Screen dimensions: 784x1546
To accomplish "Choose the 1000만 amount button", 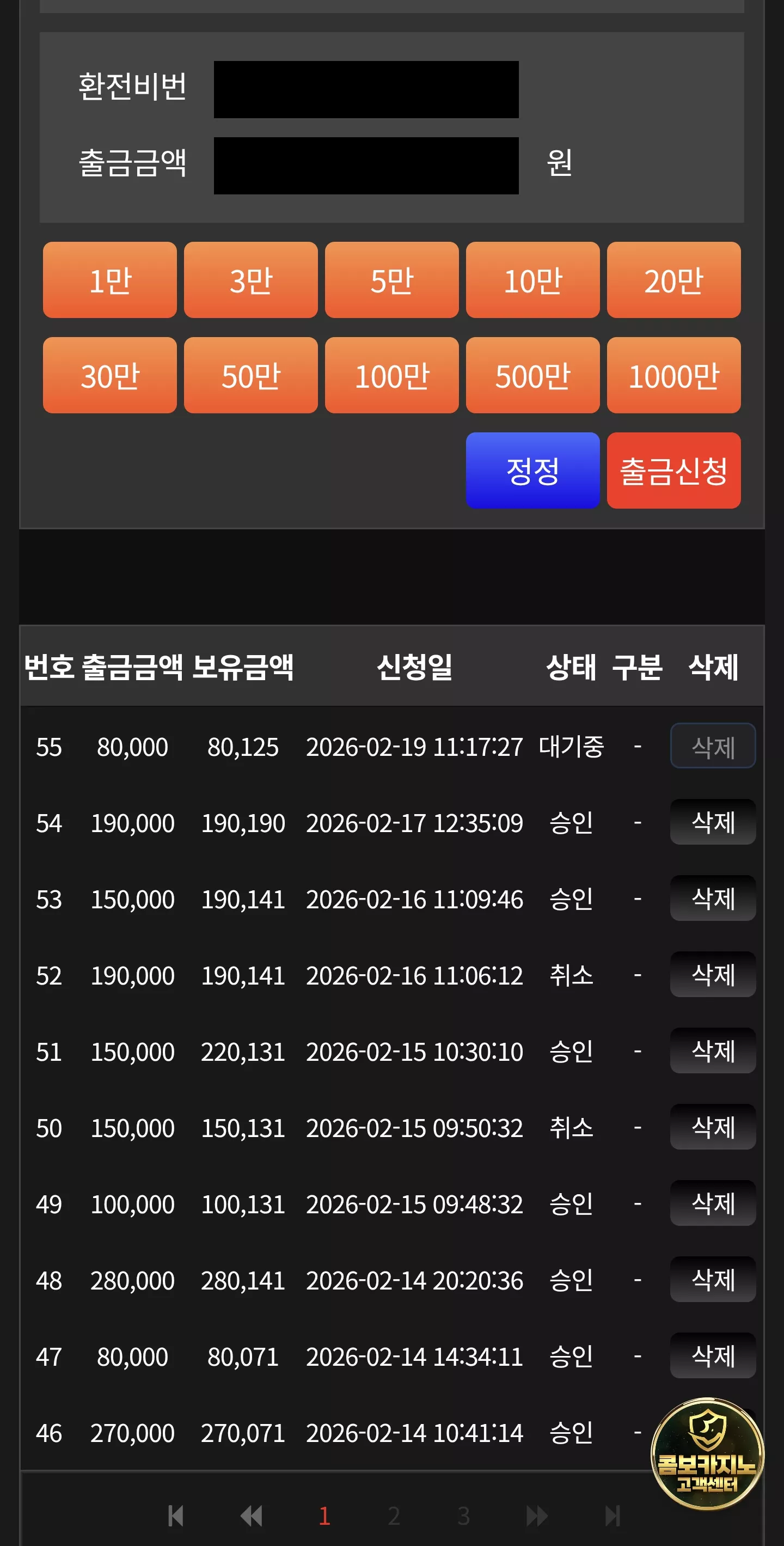I will [673, 376].
